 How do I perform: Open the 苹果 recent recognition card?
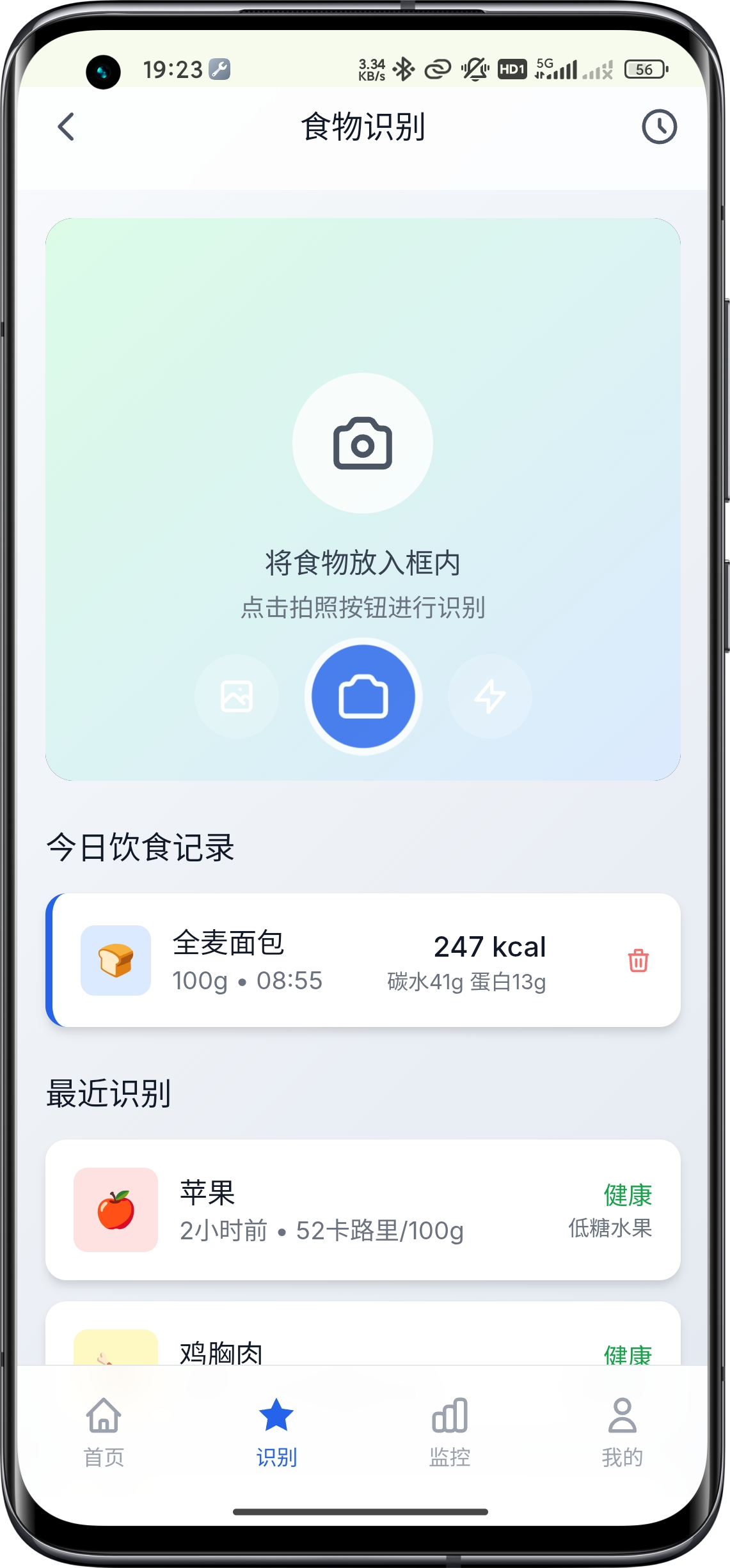[363, 1210]
